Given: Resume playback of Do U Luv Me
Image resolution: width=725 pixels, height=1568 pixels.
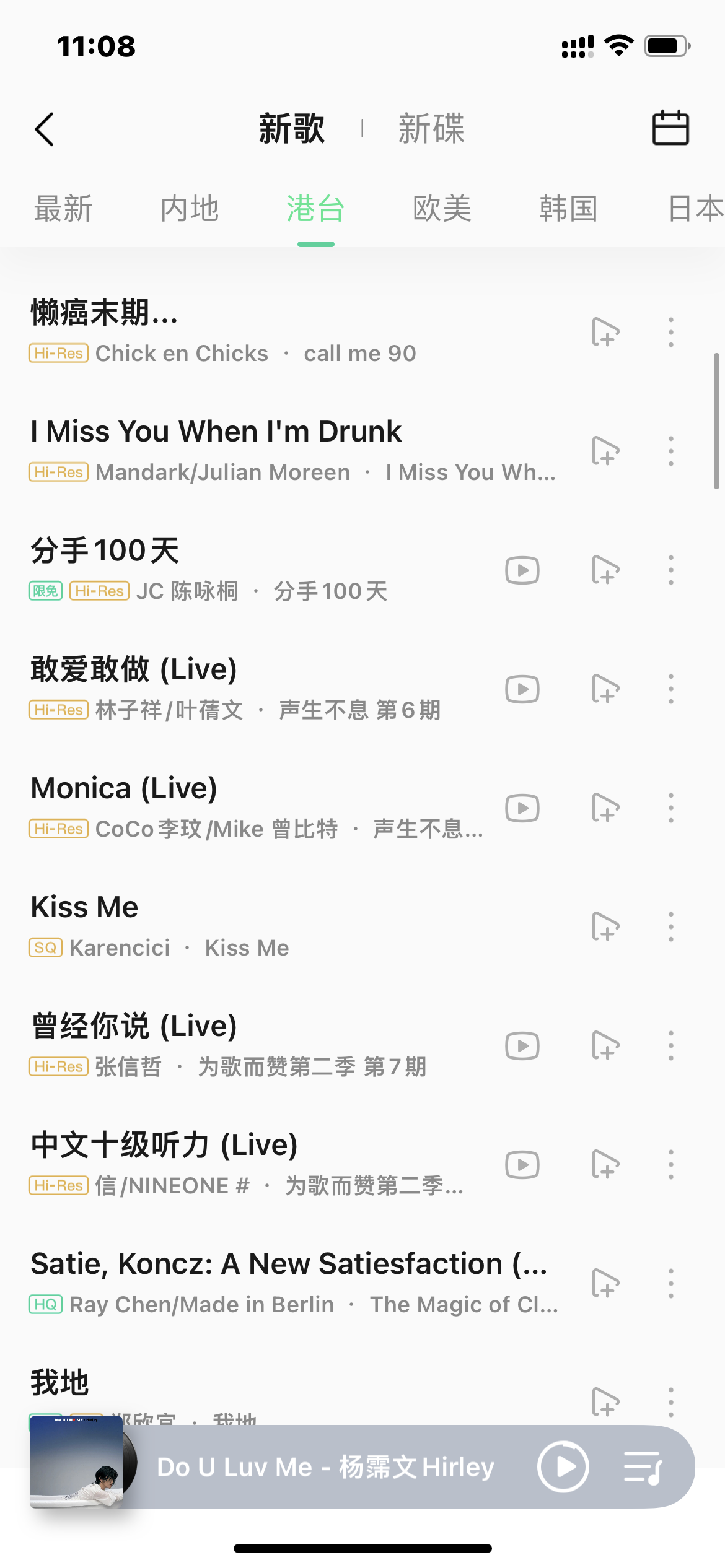Looking at the screenshot, I should pos(563,1466).
